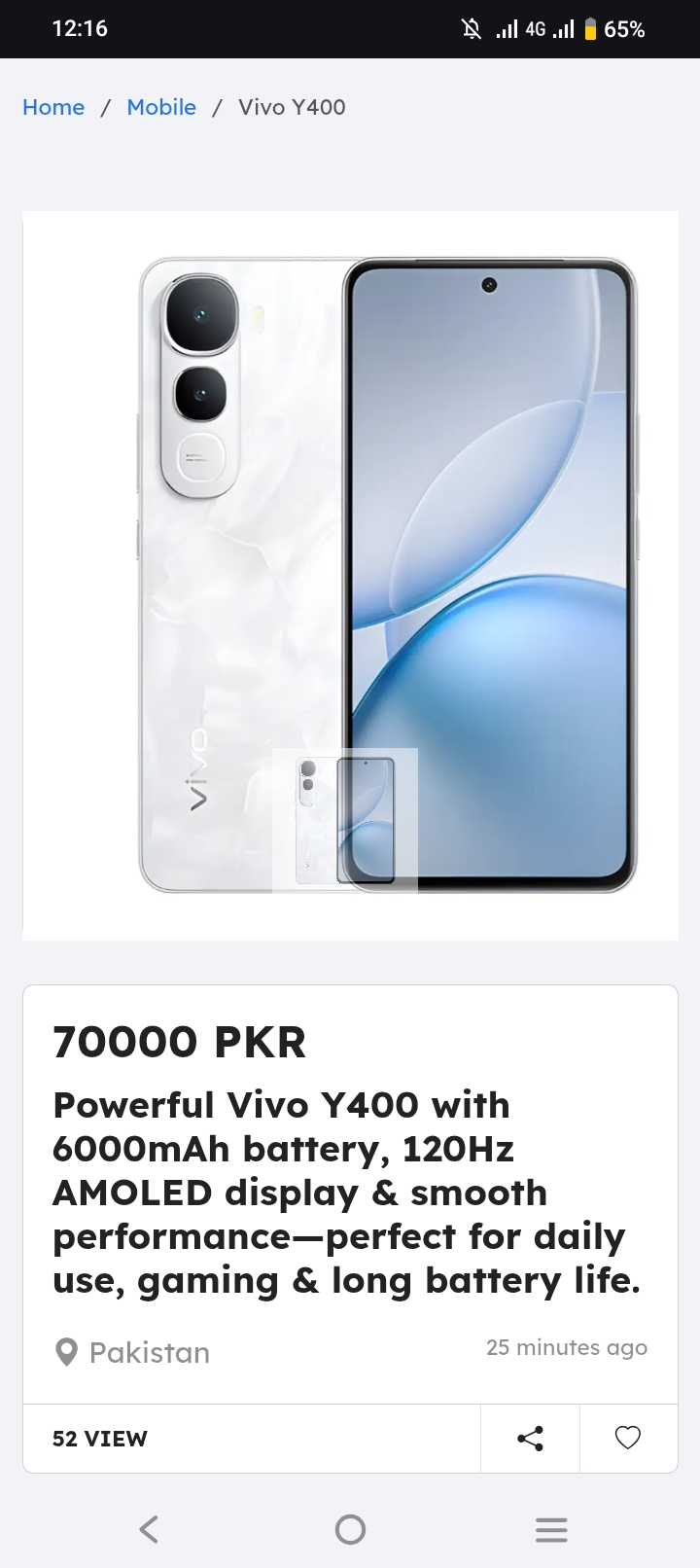Go back using the system back button
The height and width of the screenshot is (1568, 700).
[149, 1529]
